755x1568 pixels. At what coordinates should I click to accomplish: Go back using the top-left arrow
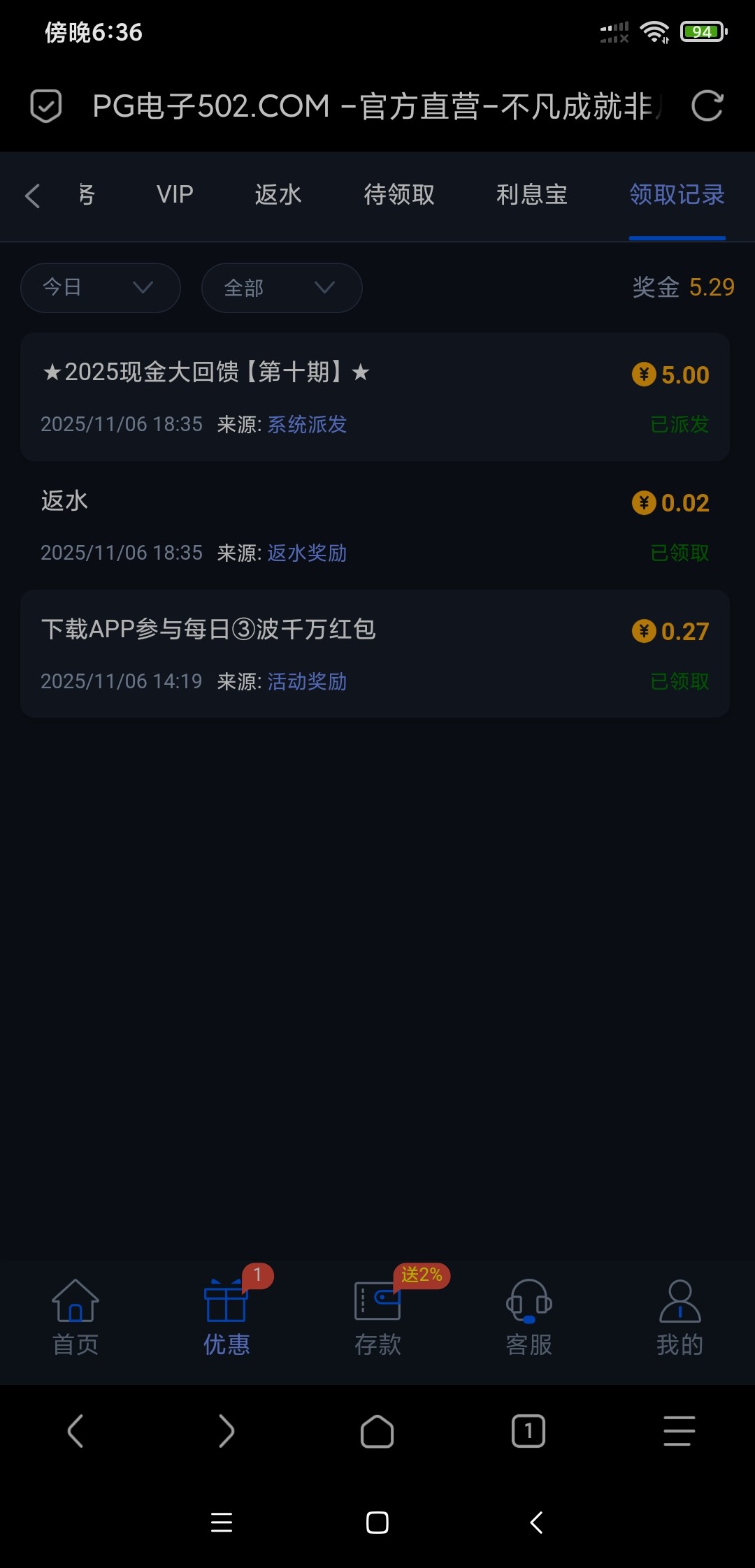(33, 196)
